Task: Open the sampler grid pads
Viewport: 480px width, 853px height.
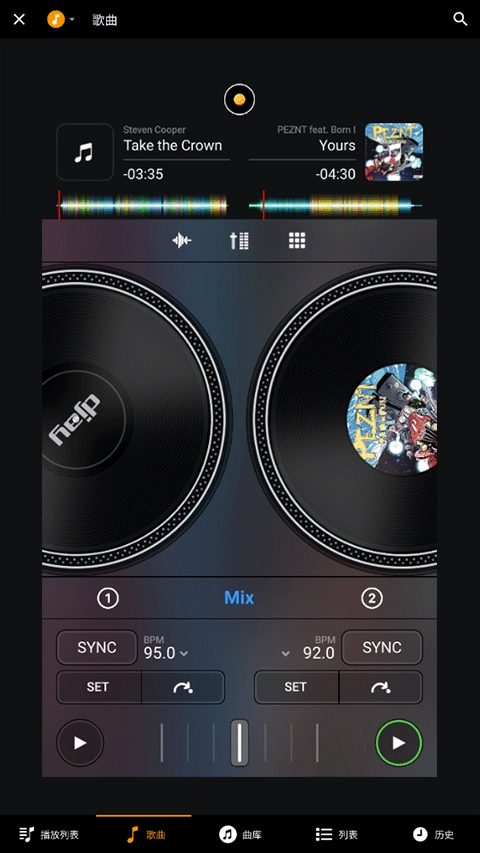Action: (297, 240)
